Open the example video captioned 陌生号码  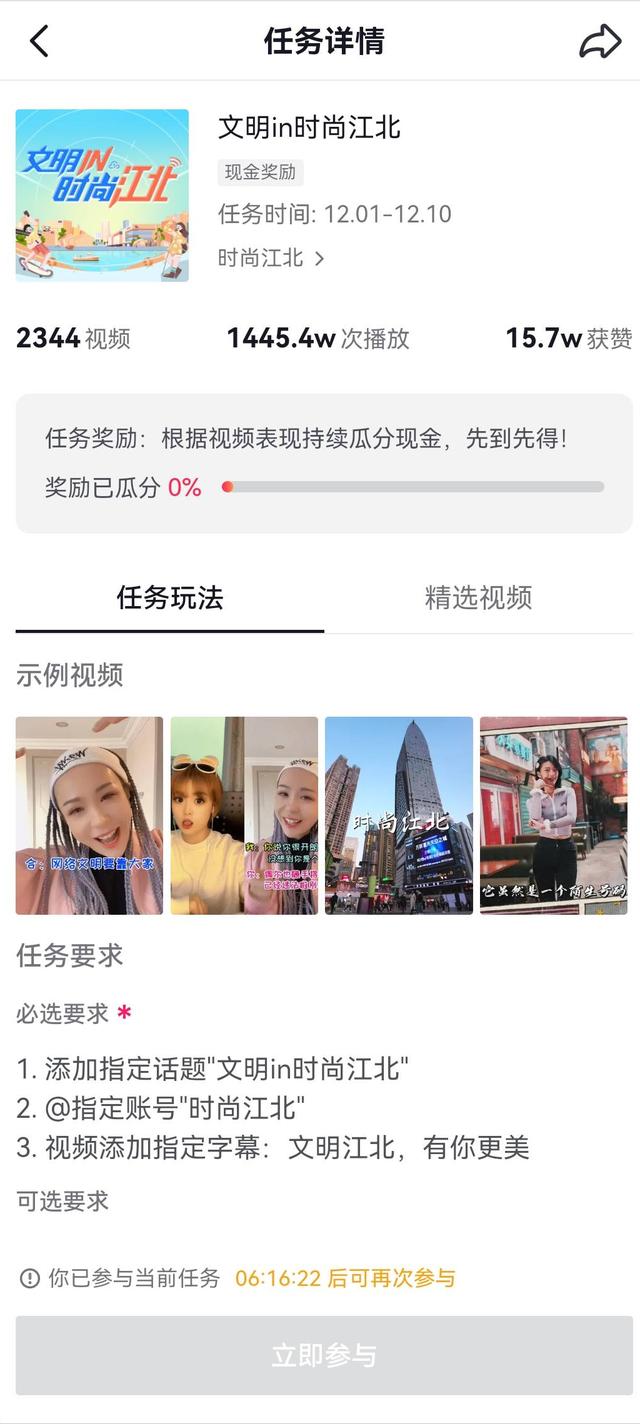pos(553,815)
